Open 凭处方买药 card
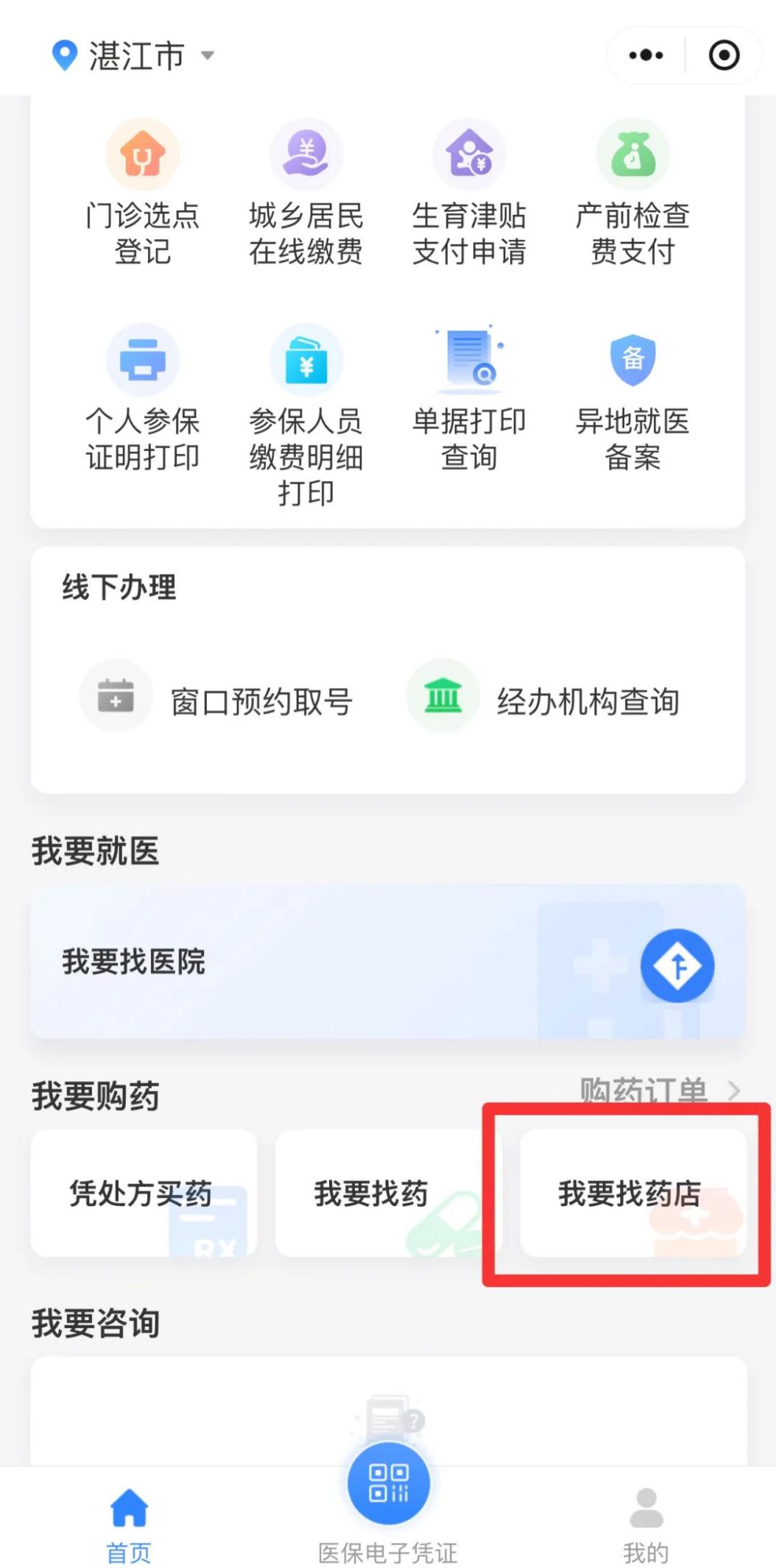Viewport: 776px width, 1568px height. 144,1193
